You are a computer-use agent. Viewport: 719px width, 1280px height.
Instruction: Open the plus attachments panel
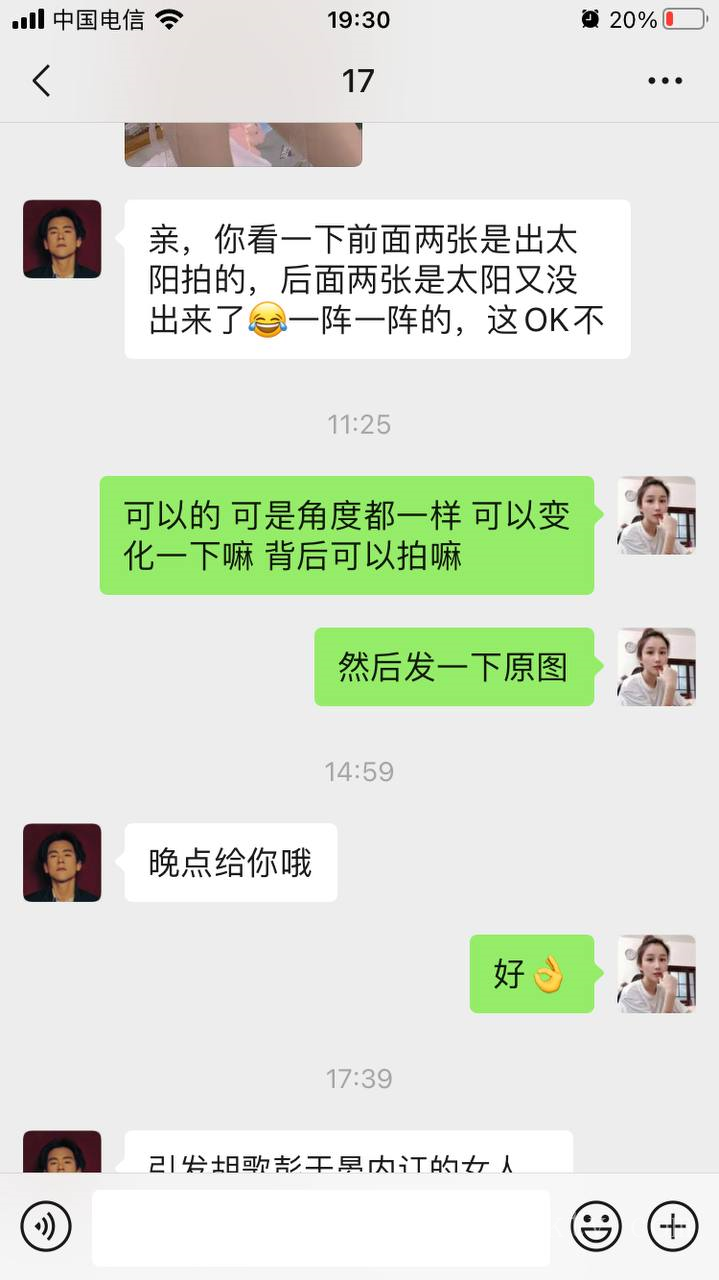point(672,1227)
